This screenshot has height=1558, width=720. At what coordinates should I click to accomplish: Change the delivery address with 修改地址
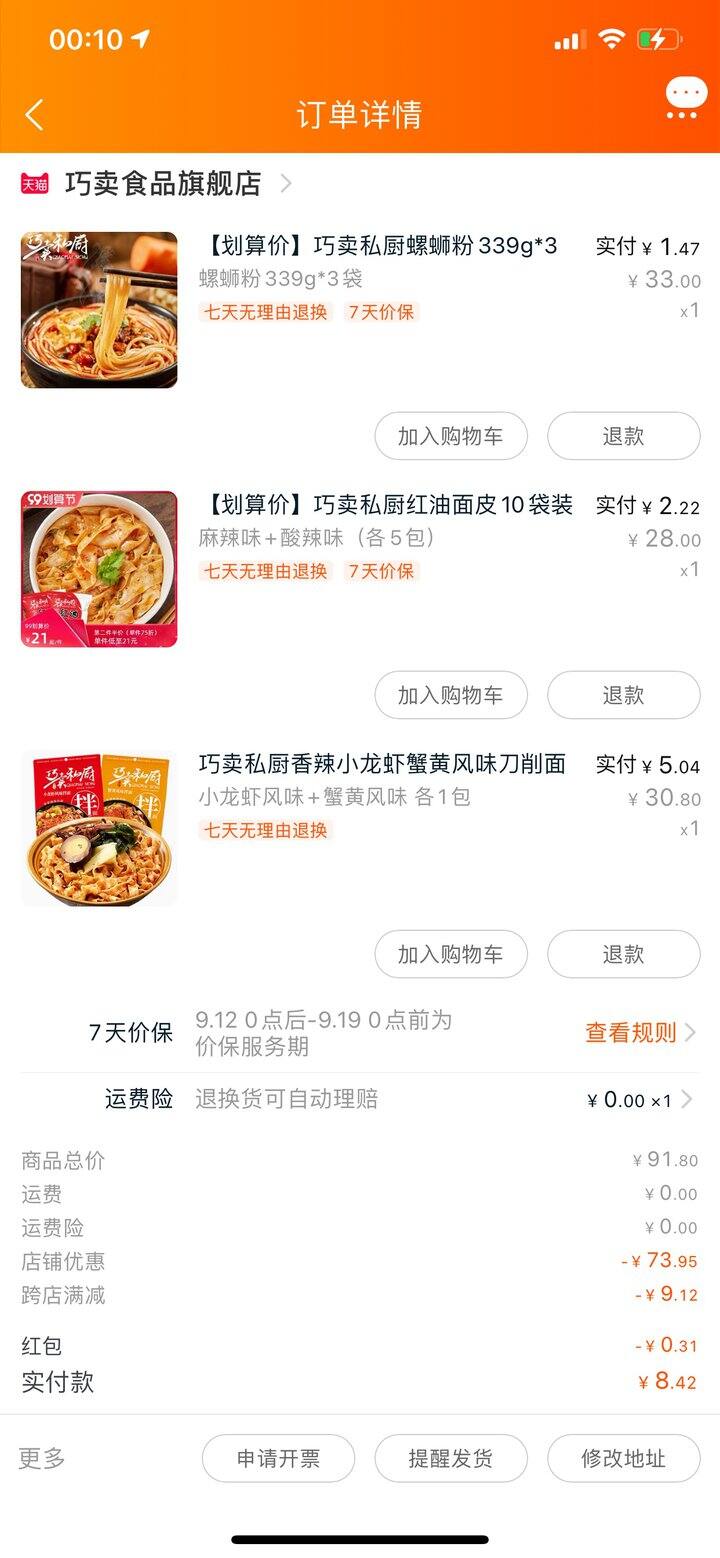pos(624,1458)
